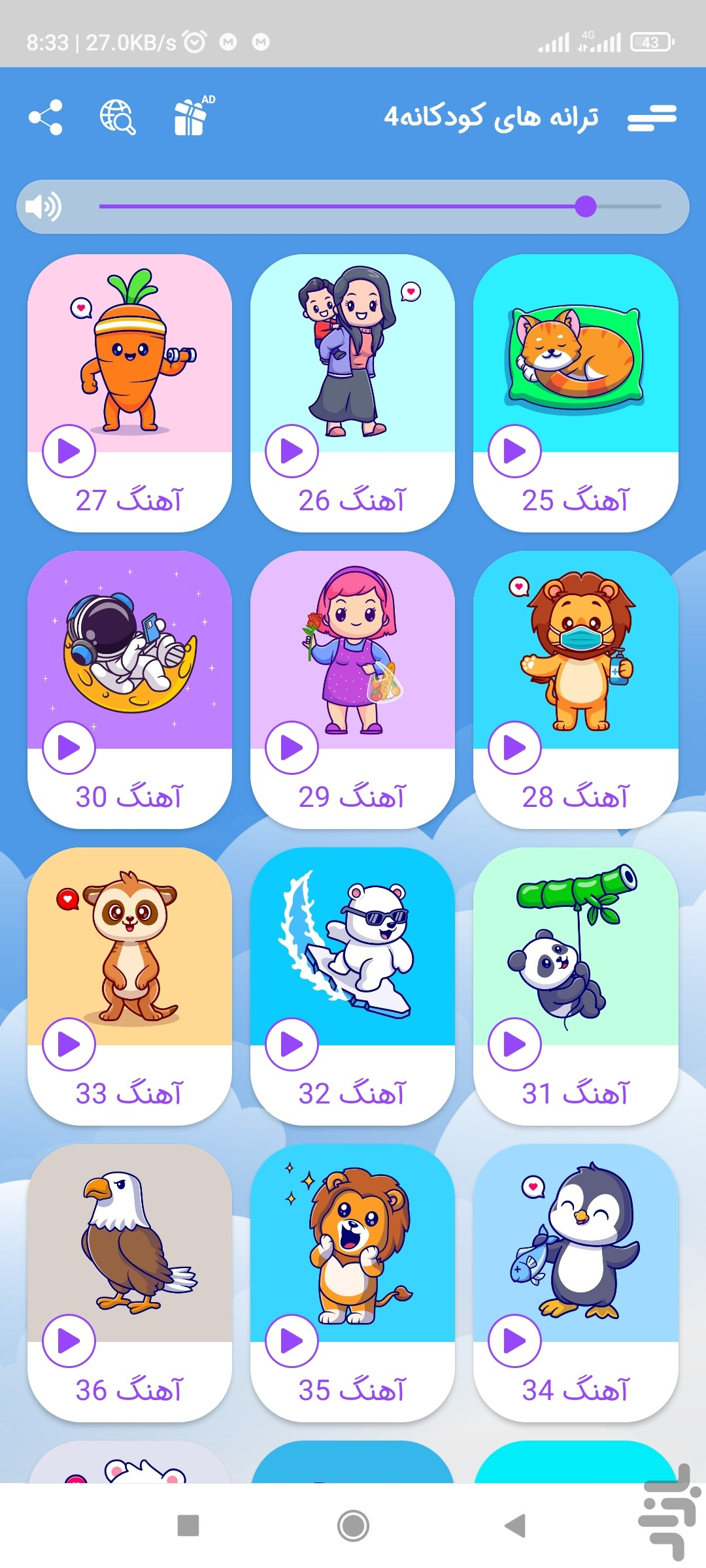Open the آهنگ 32 polar bear card
Screen dimensions: 706x1568
[x=352, y=947]
